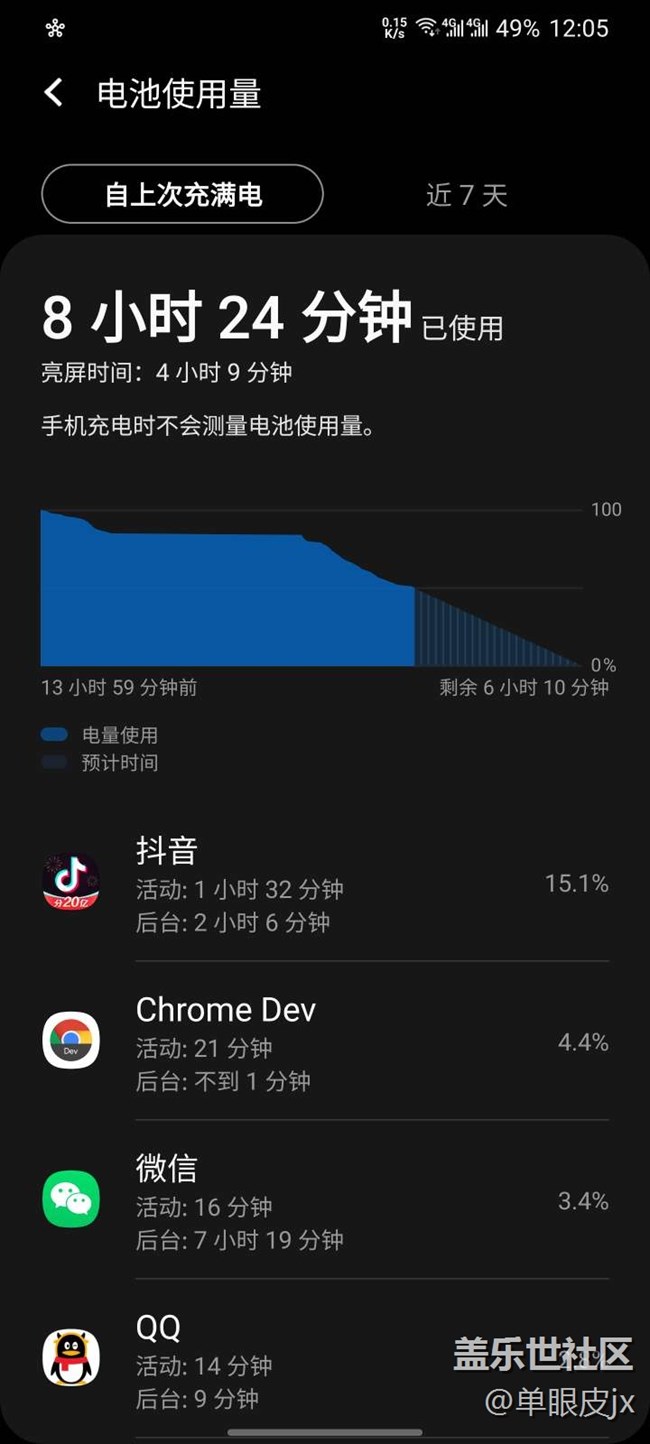The height and width of the screenshot is (1444, 650).
Task: View 微信 battery usage details
Action: pyautogui.click(x=325, y=1201)
